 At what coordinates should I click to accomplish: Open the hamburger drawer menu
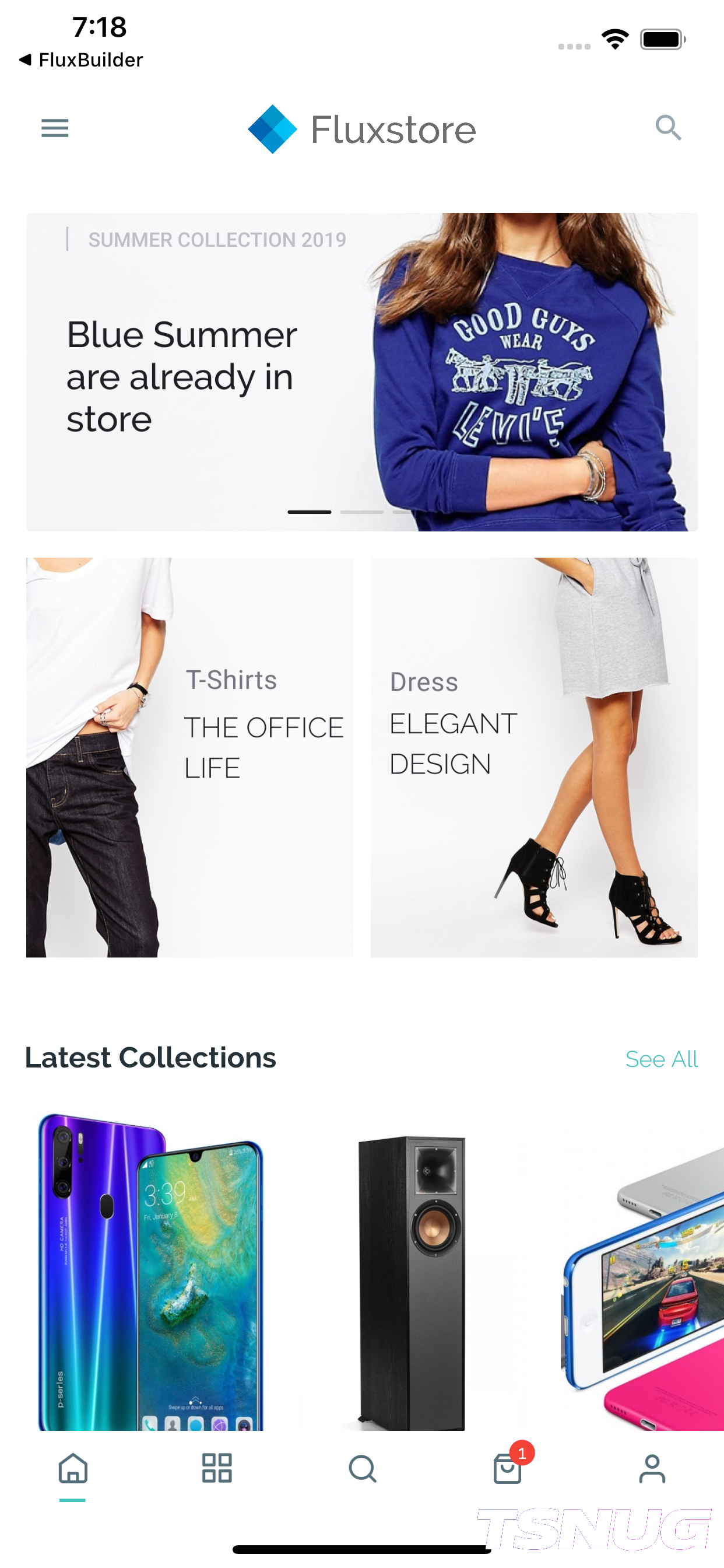pyautogui.click(x=55, y=128)
